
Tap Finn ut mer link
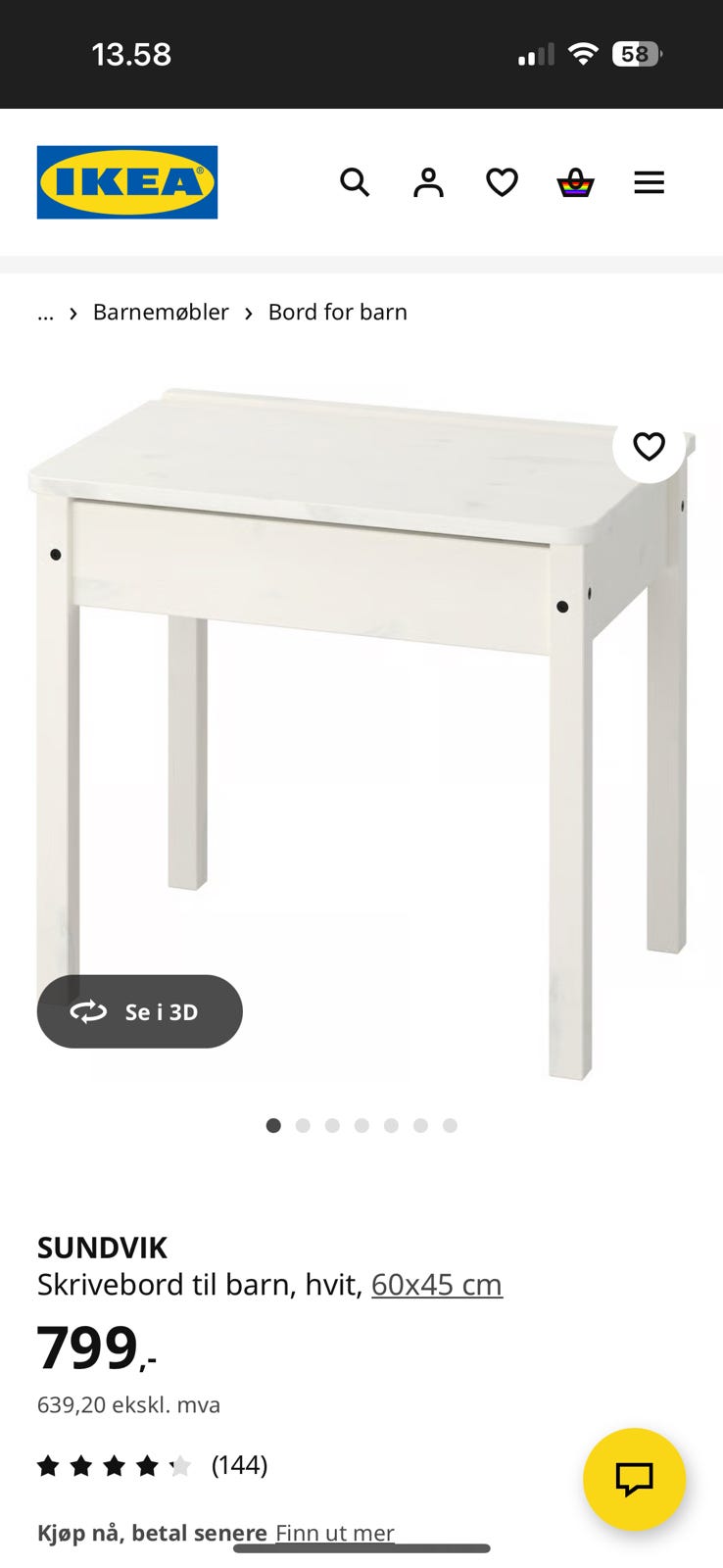(x=335, y=1533)
